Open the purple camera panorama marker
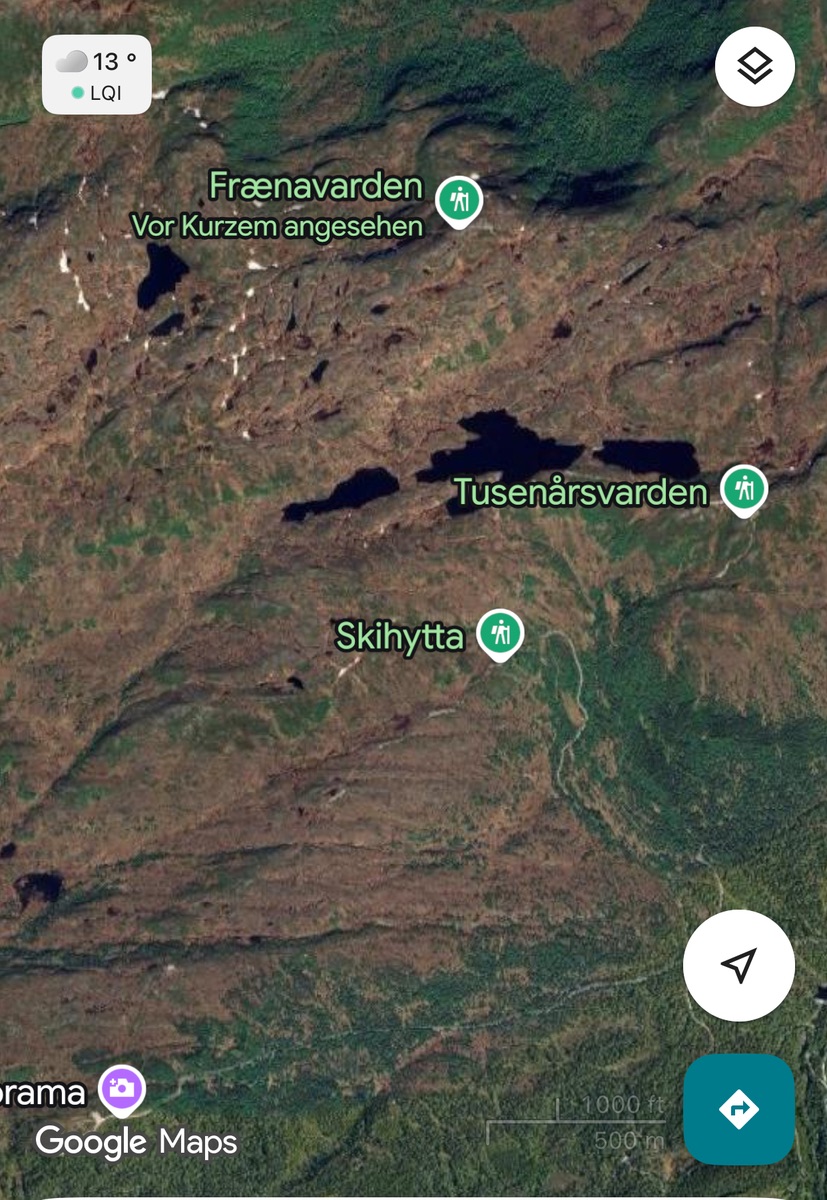Screen dimensions: 827x1200 (x=122, y=1089)
